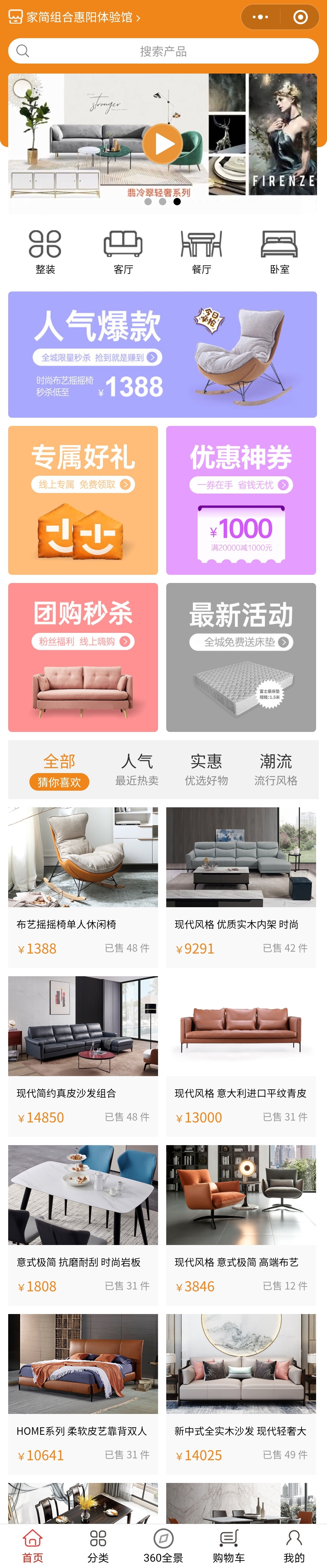
Task: Tap the 搜索产品 search box
Action: tap(163, 51)
